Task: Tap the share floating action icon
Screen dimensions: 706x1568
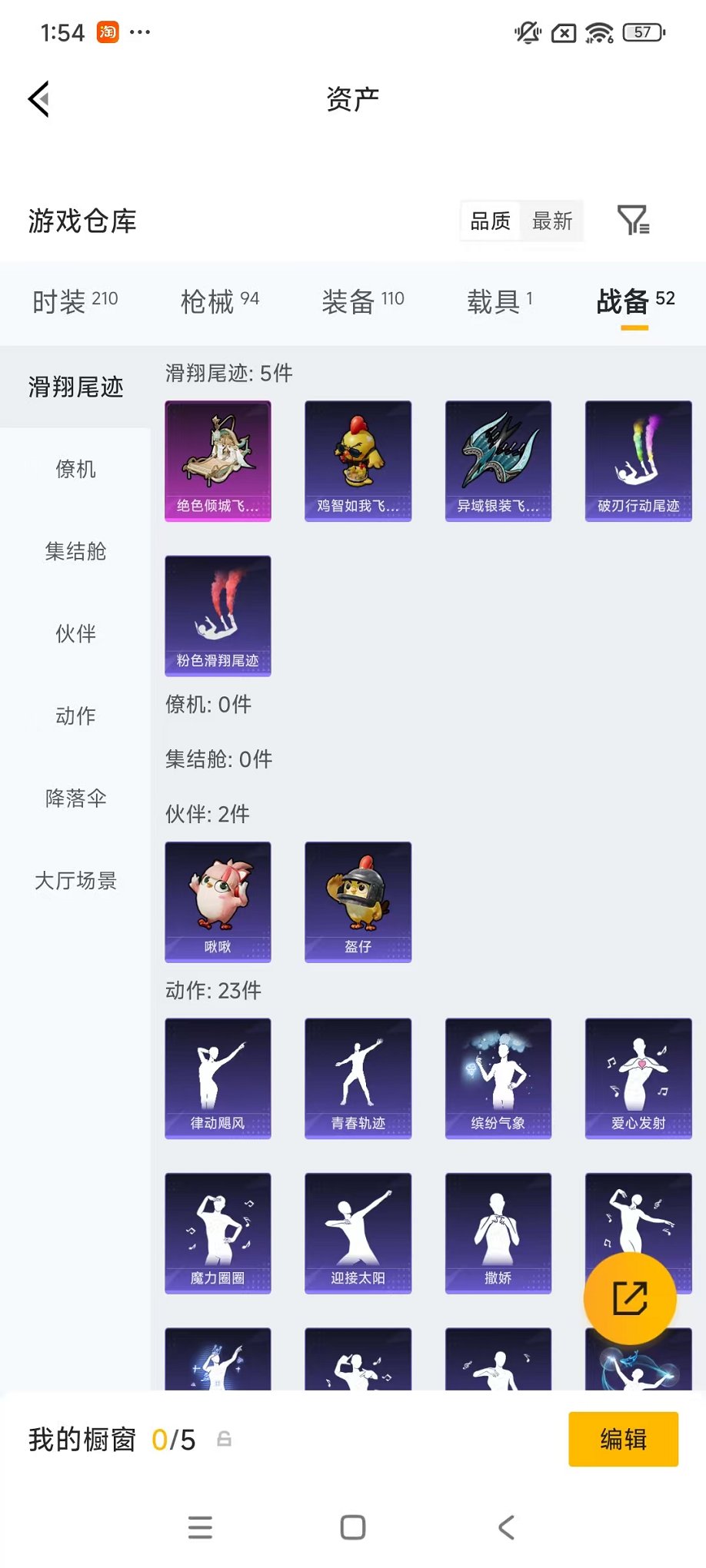Action: click(630, 1297)
